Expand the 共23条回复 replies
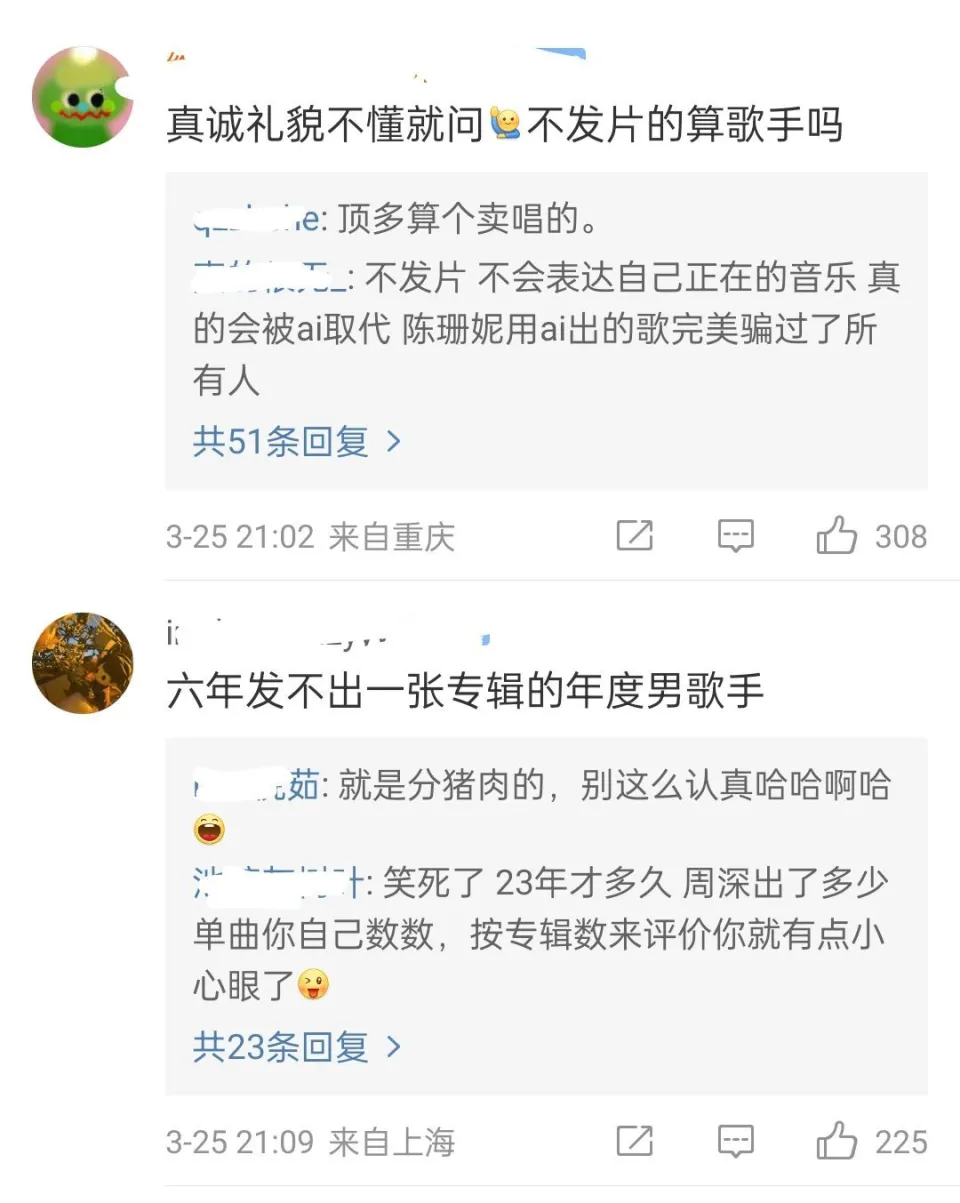This screenshot has width=960, height=1203. 296,1047
